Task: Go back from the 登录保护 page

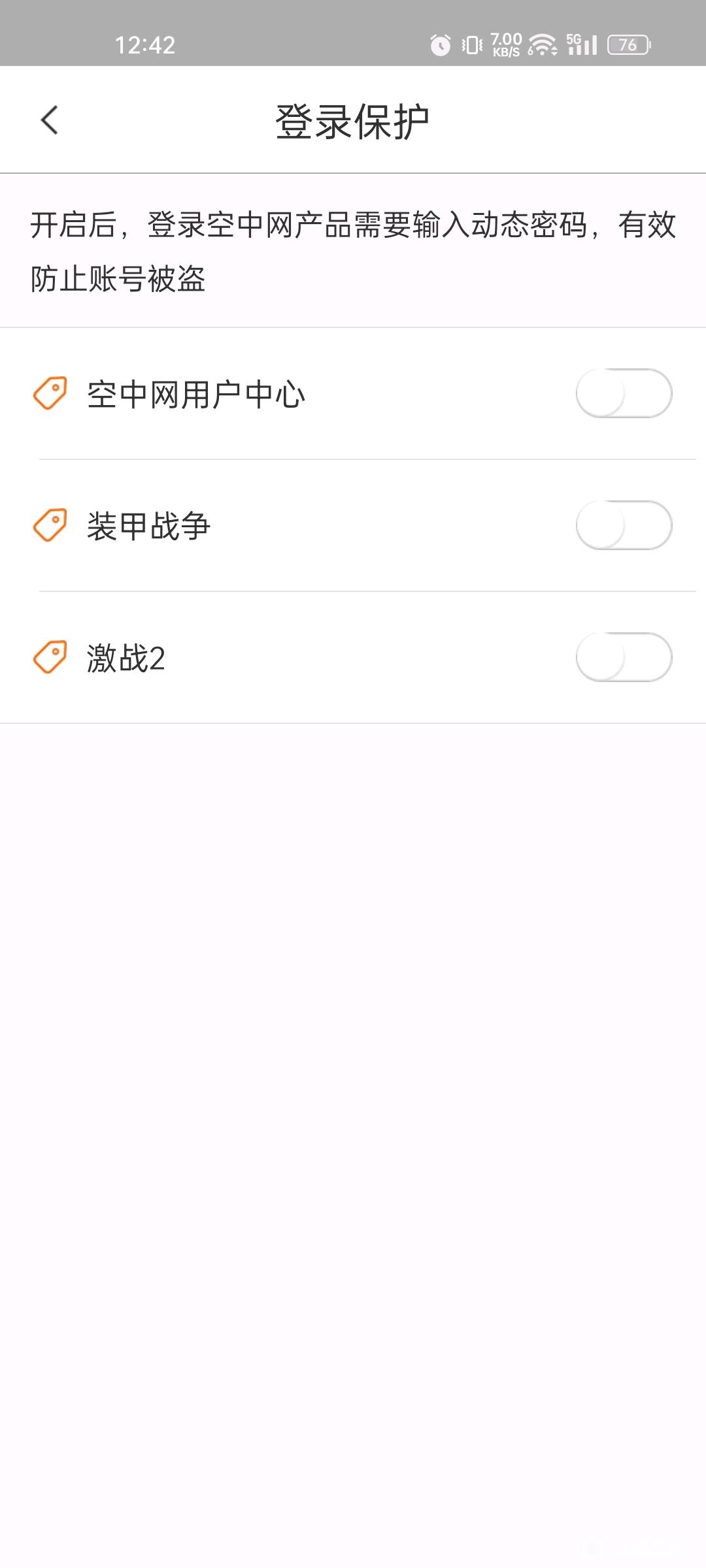Action: pos(50,120)
